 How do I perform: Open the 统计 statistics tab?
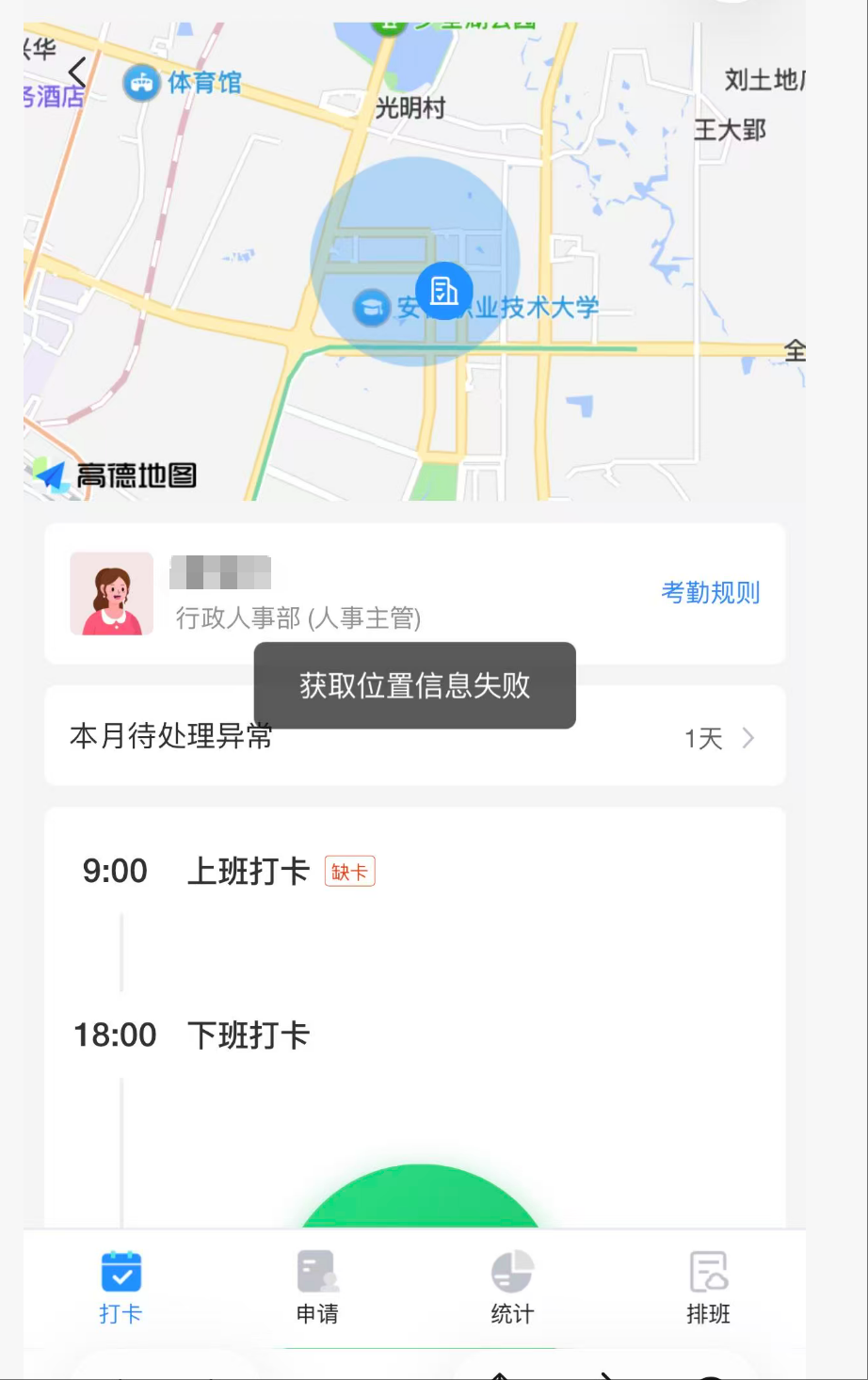point(512,1287)
